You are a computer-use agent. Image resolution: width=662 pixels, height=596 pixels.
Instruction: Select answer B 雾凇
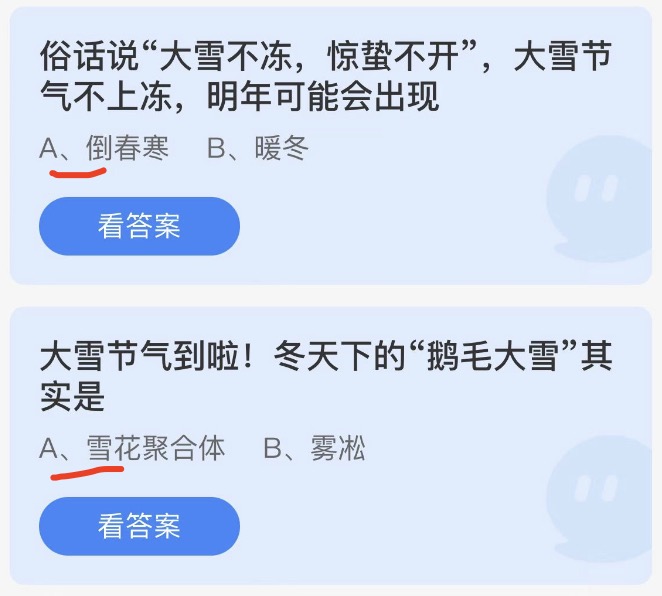pos(314,448)
